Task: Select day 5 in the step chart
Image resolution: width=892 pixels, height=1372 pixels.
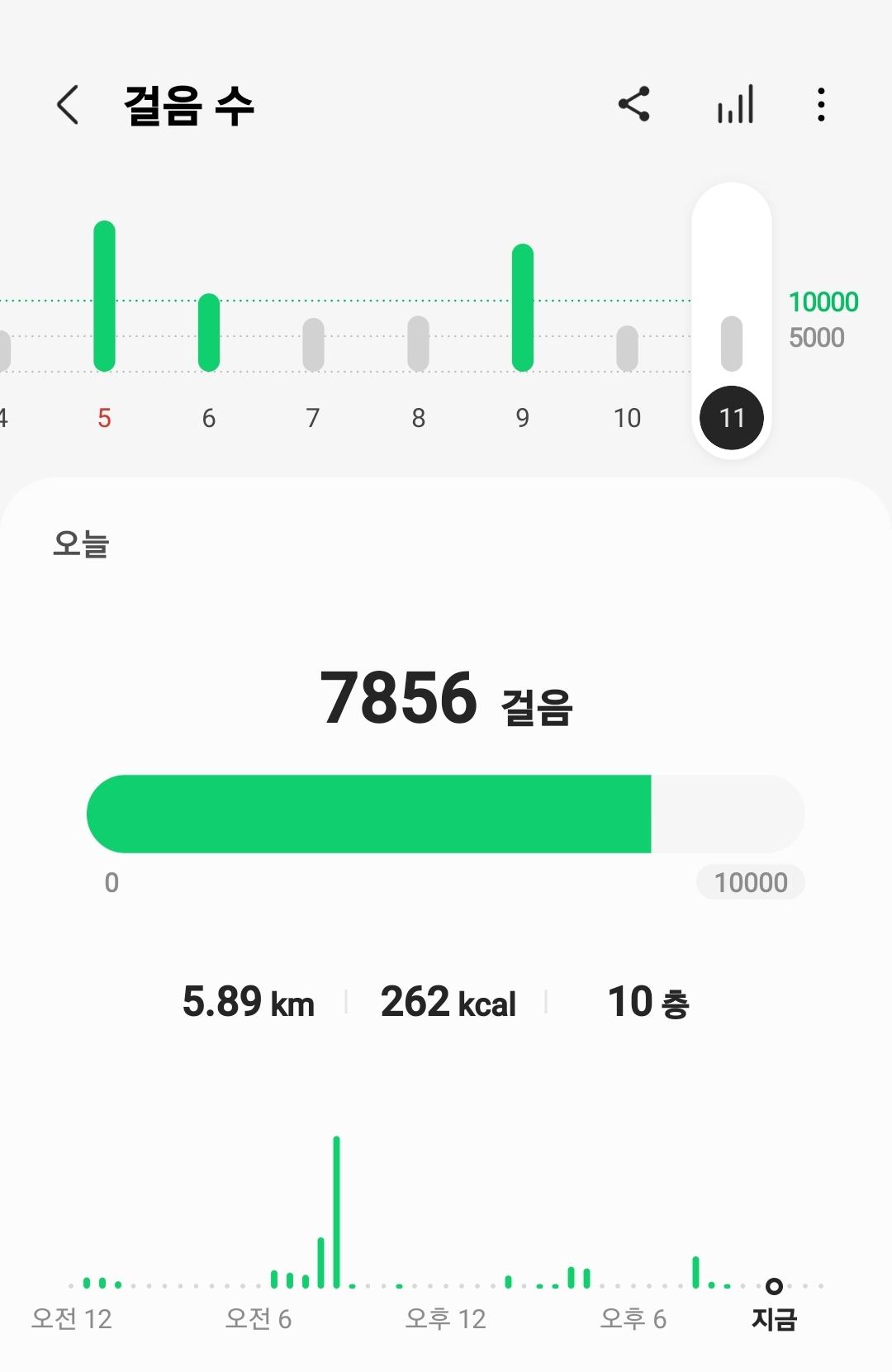Action: pos(104,417)
